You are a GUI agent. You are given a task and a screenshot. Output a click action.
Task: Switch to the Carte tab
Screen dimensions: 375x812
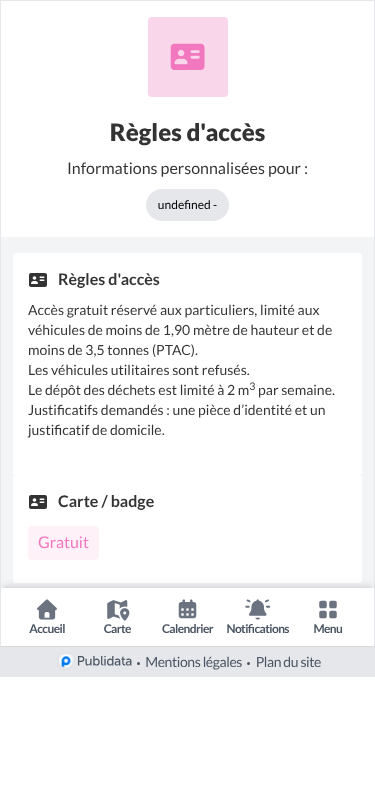pos(118,617)
